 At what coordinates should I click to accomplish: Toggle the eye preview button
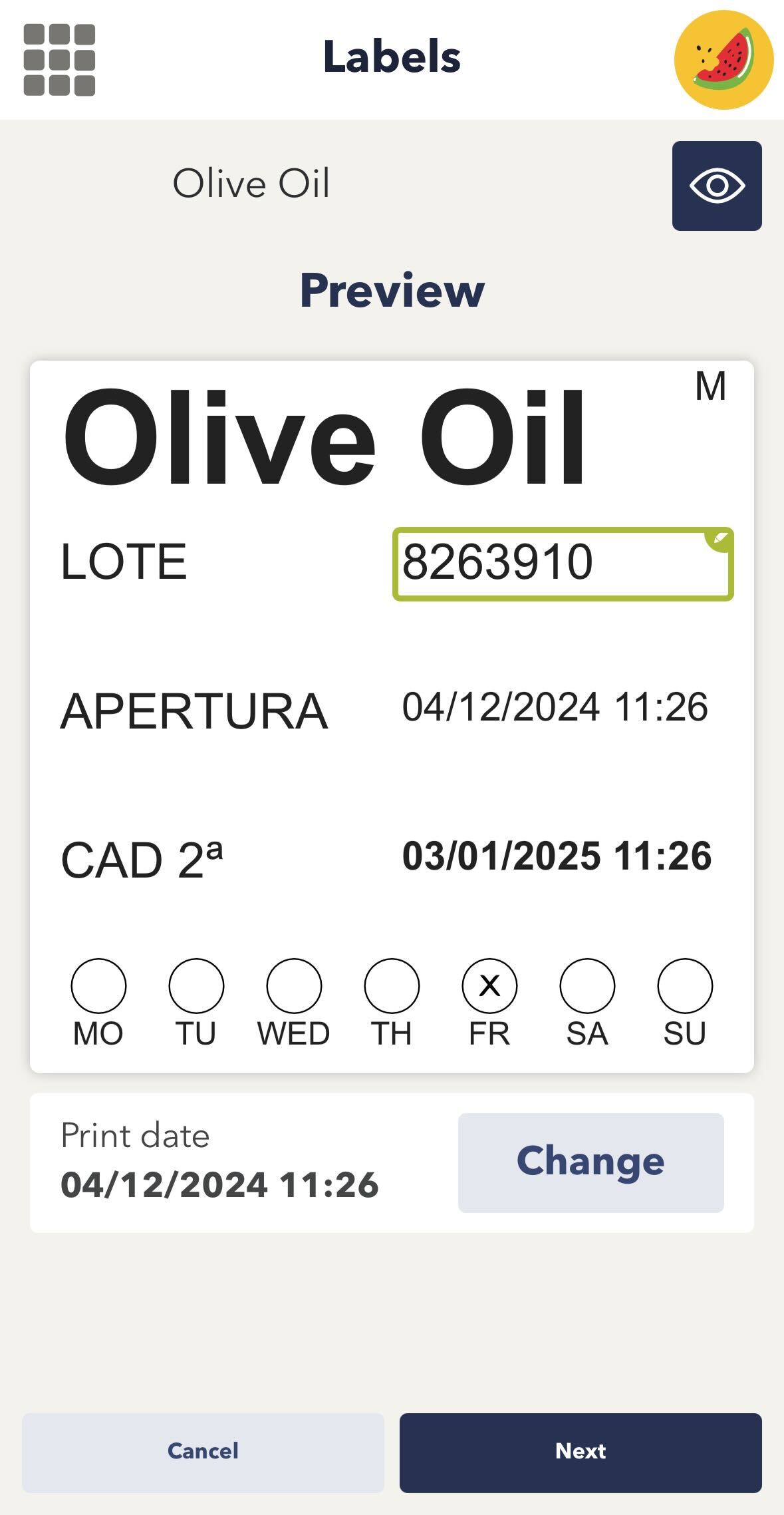click(717, 186)
